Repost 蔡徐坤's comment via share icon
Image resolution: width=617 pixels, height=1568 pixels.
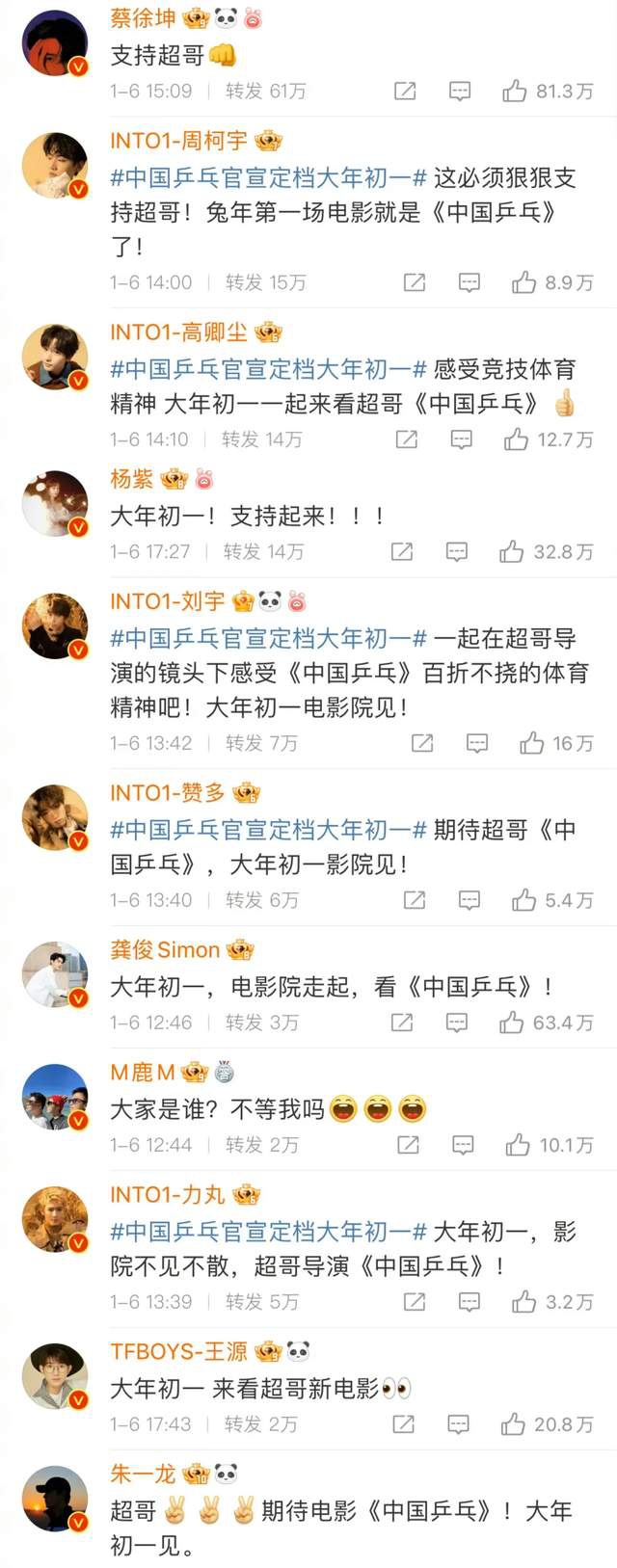click(x=405, y=92)
